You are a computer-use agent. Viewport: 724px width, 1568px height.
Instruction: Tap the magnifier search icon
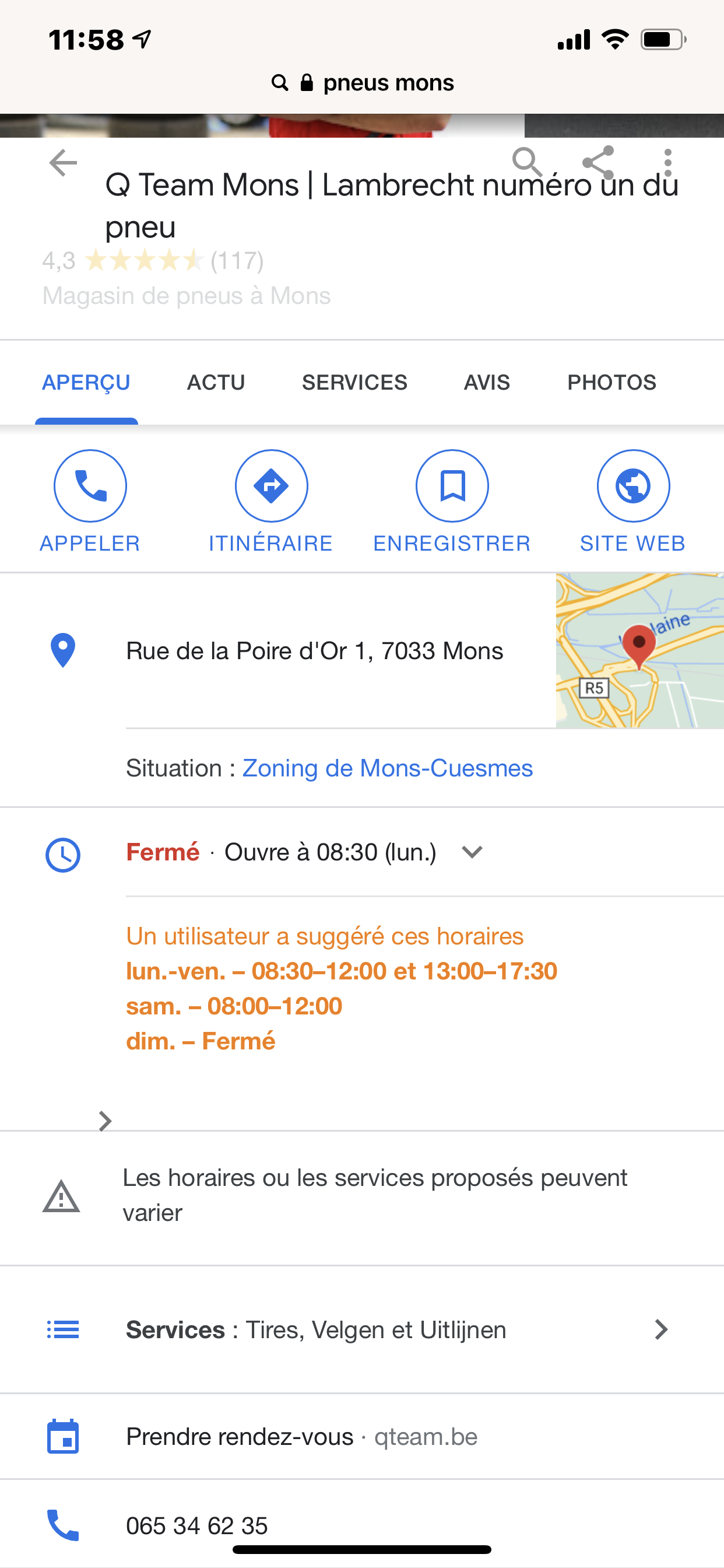click(x=527, y=162)
